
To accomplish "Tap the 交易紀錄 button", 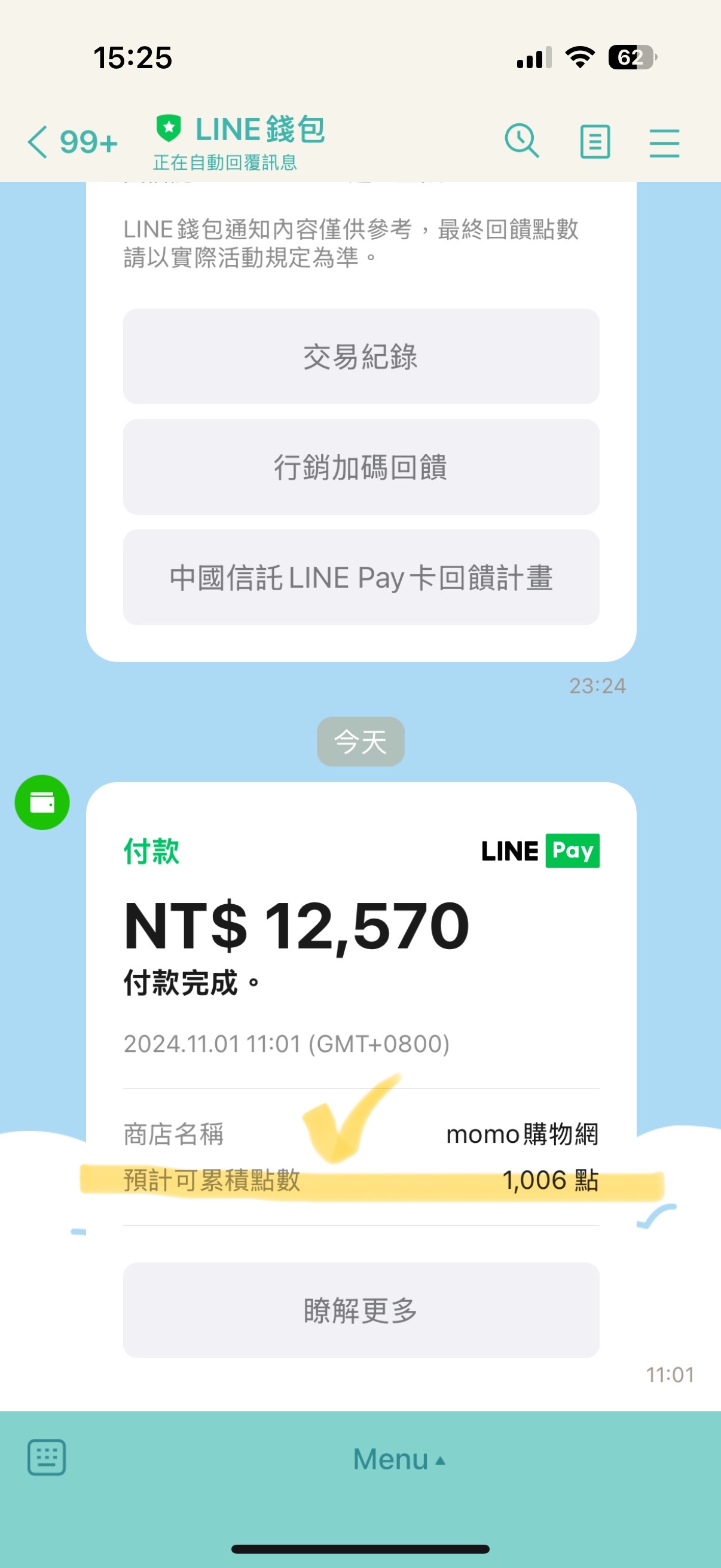I will point(361,356).
